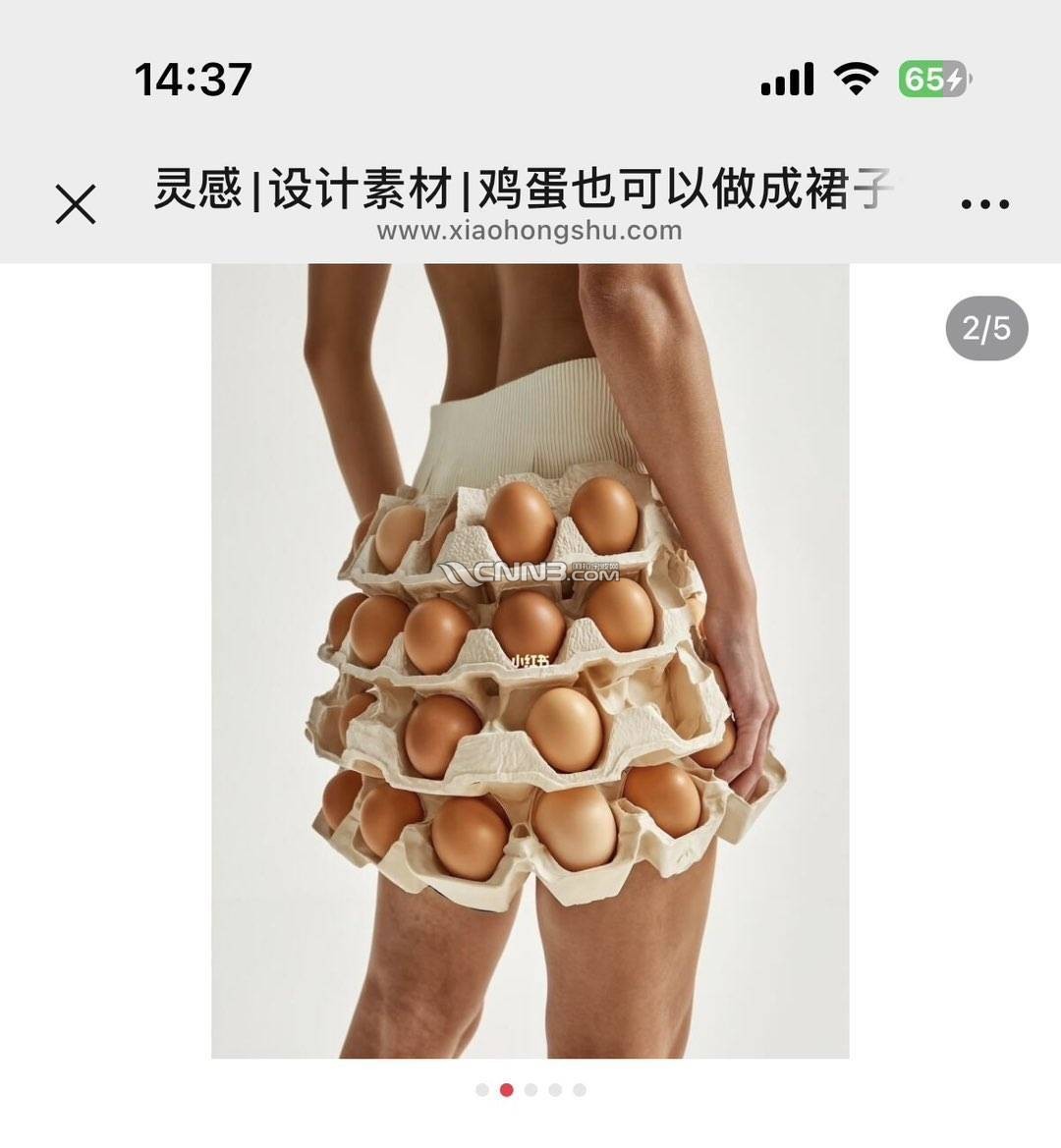
Task: Jump to the fourth image dot
Action: click(x=556, y=1089)
